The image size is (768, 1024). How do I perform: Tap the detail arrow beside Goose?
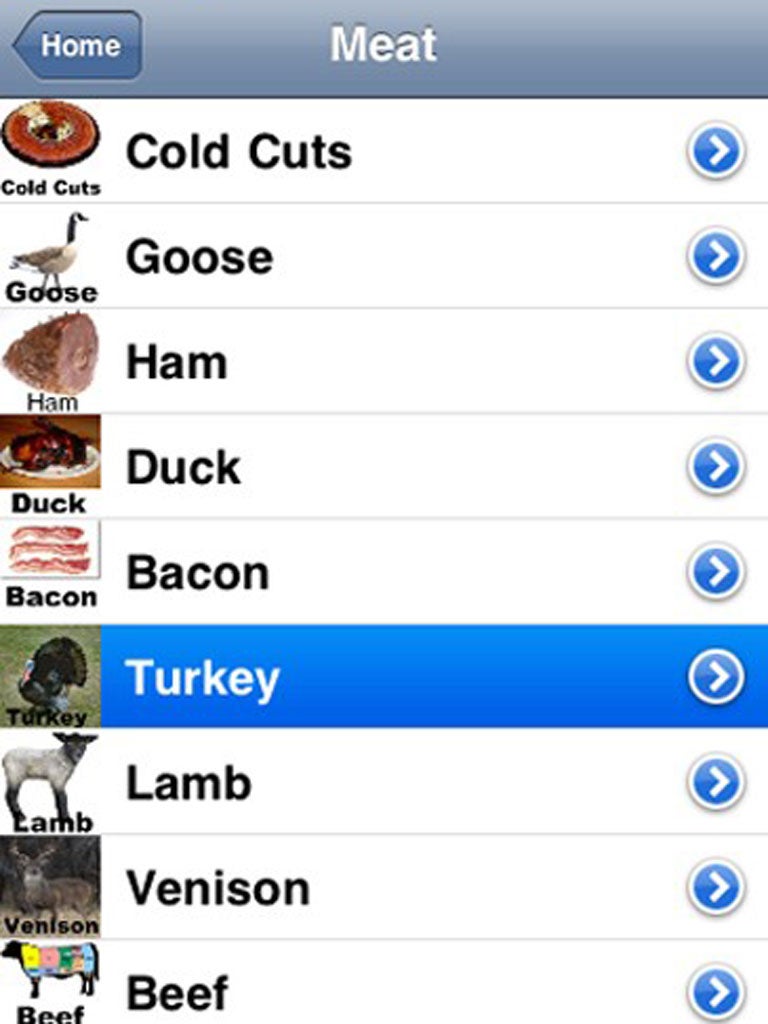(x=716, y=257)
